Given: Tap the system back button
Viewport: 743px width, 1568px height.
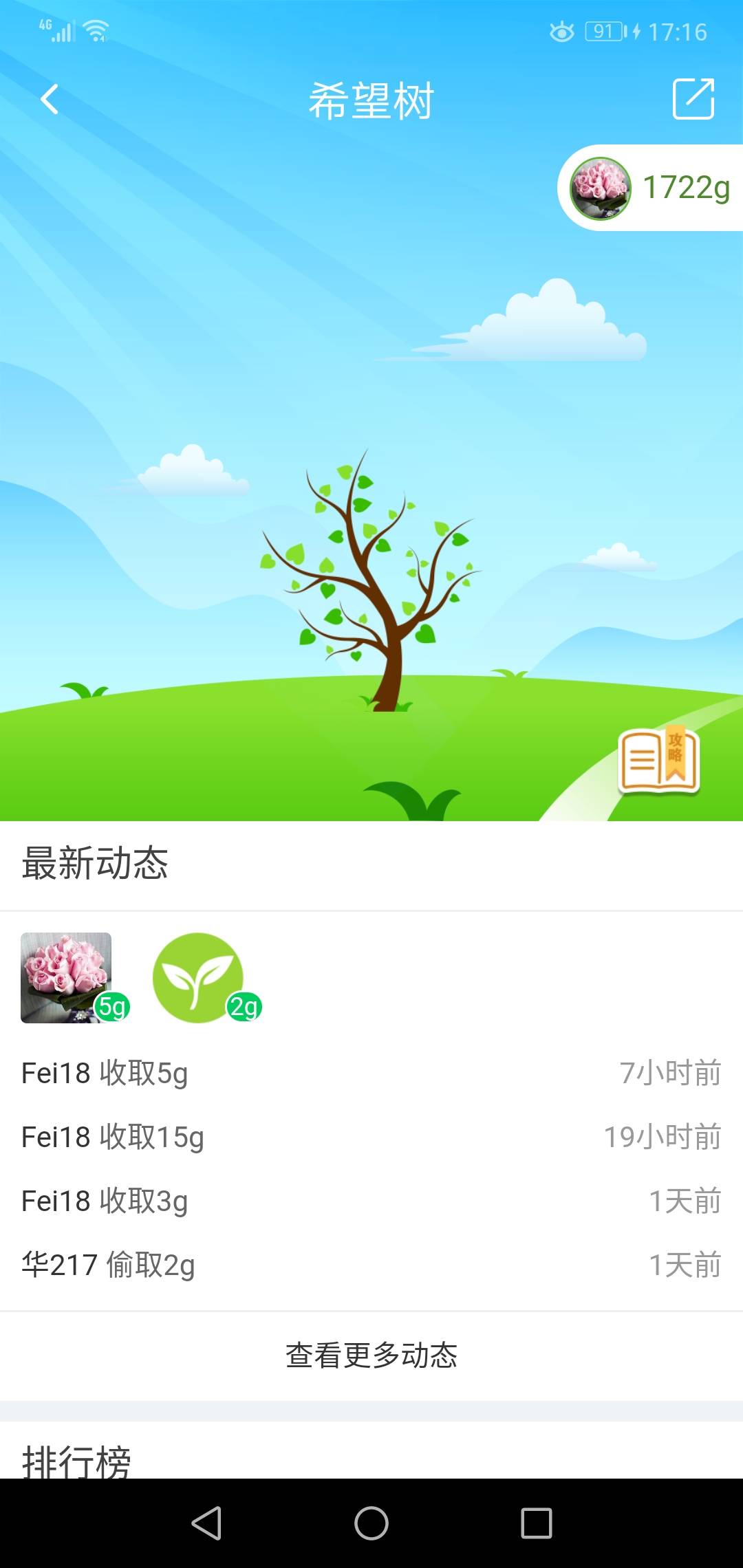Looking at the screenshot, I should click(x=206, y=1523).
